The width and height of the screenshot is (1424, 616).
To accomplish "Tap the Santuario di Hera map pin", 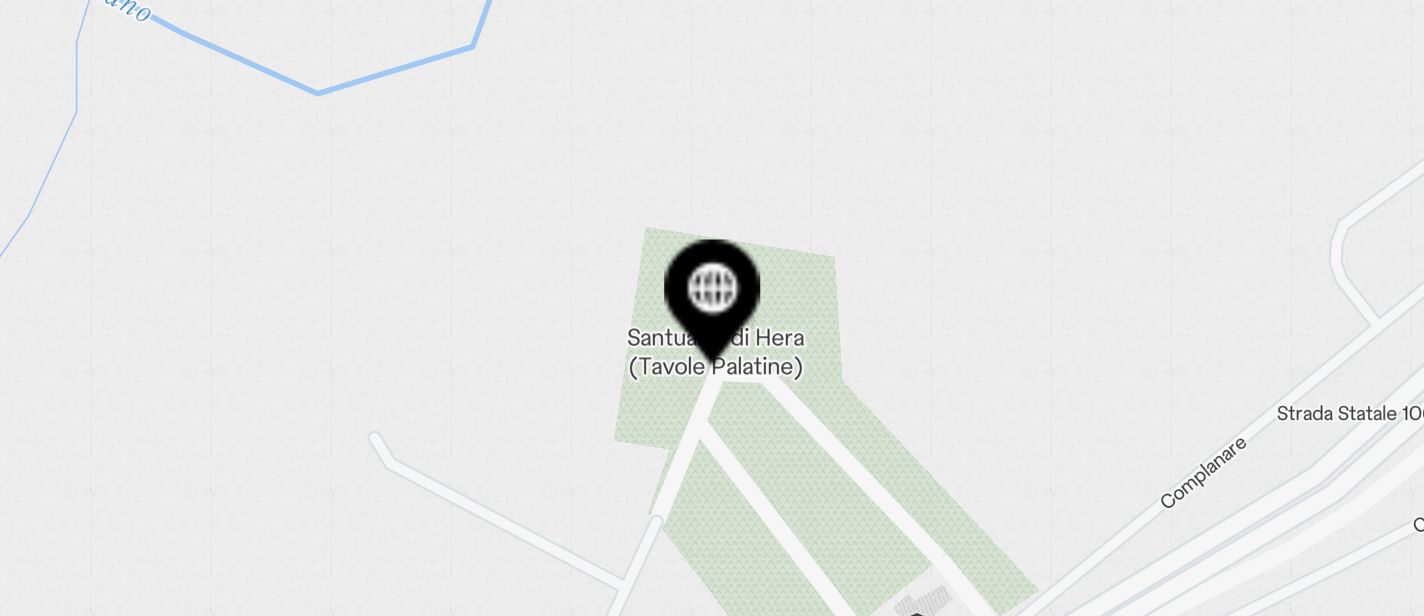I will (712, 291).
